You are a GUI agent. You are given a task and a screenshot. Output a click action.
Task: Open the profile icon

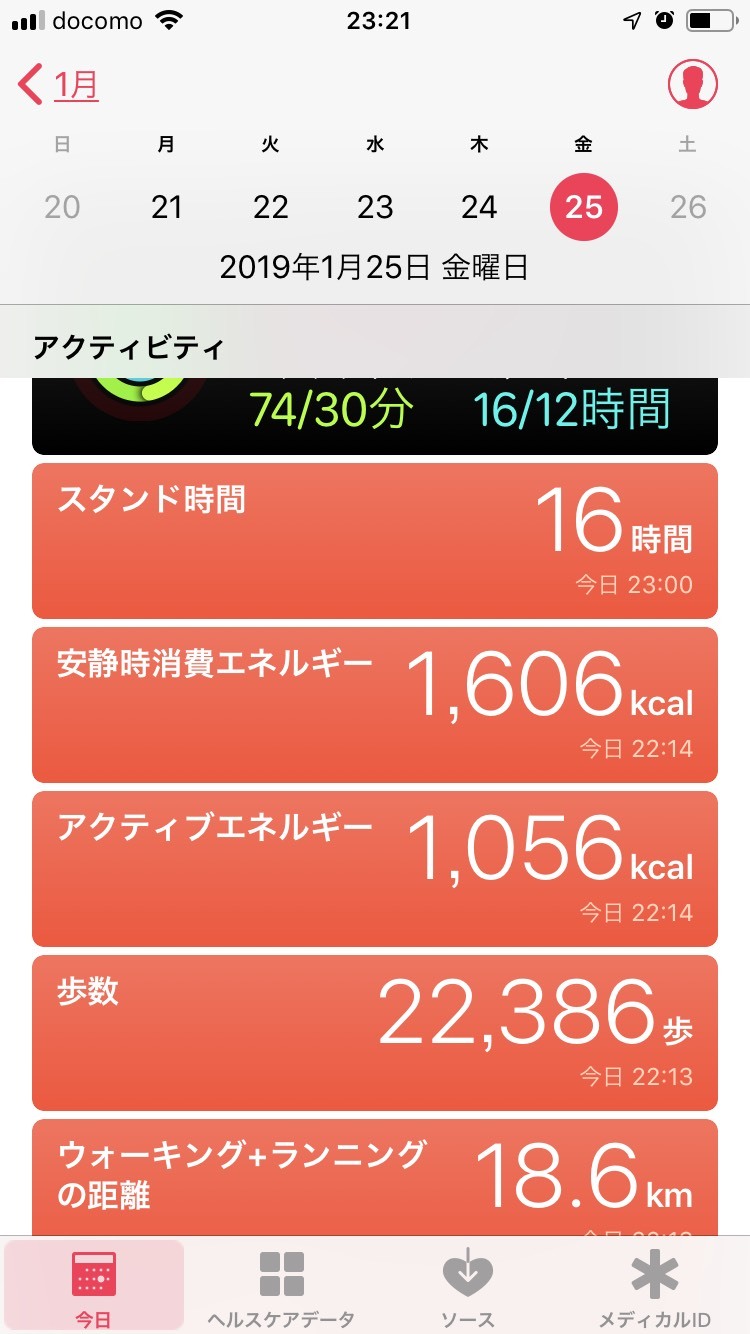coord(693,85)
